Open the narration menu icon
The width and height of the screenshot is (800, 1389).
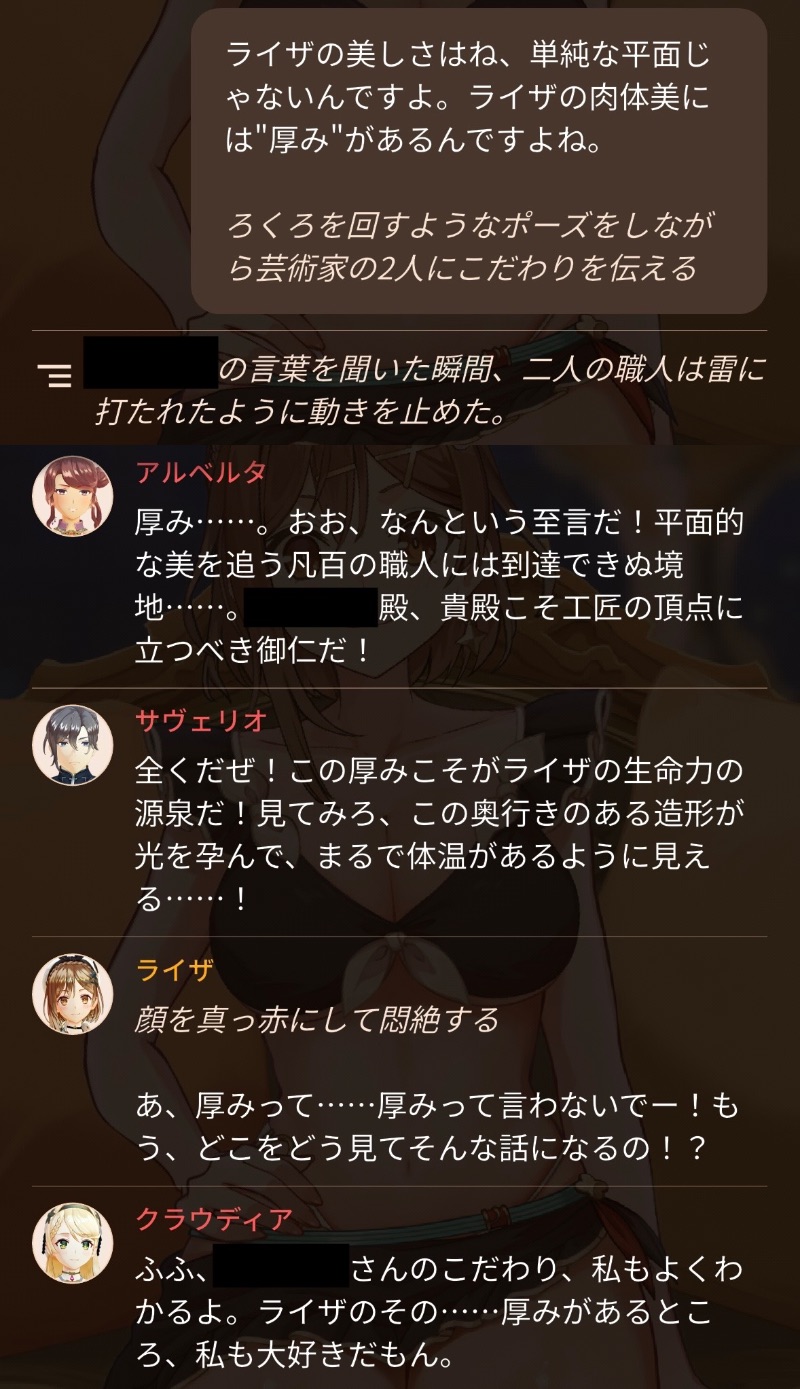(x=54, y=375)
